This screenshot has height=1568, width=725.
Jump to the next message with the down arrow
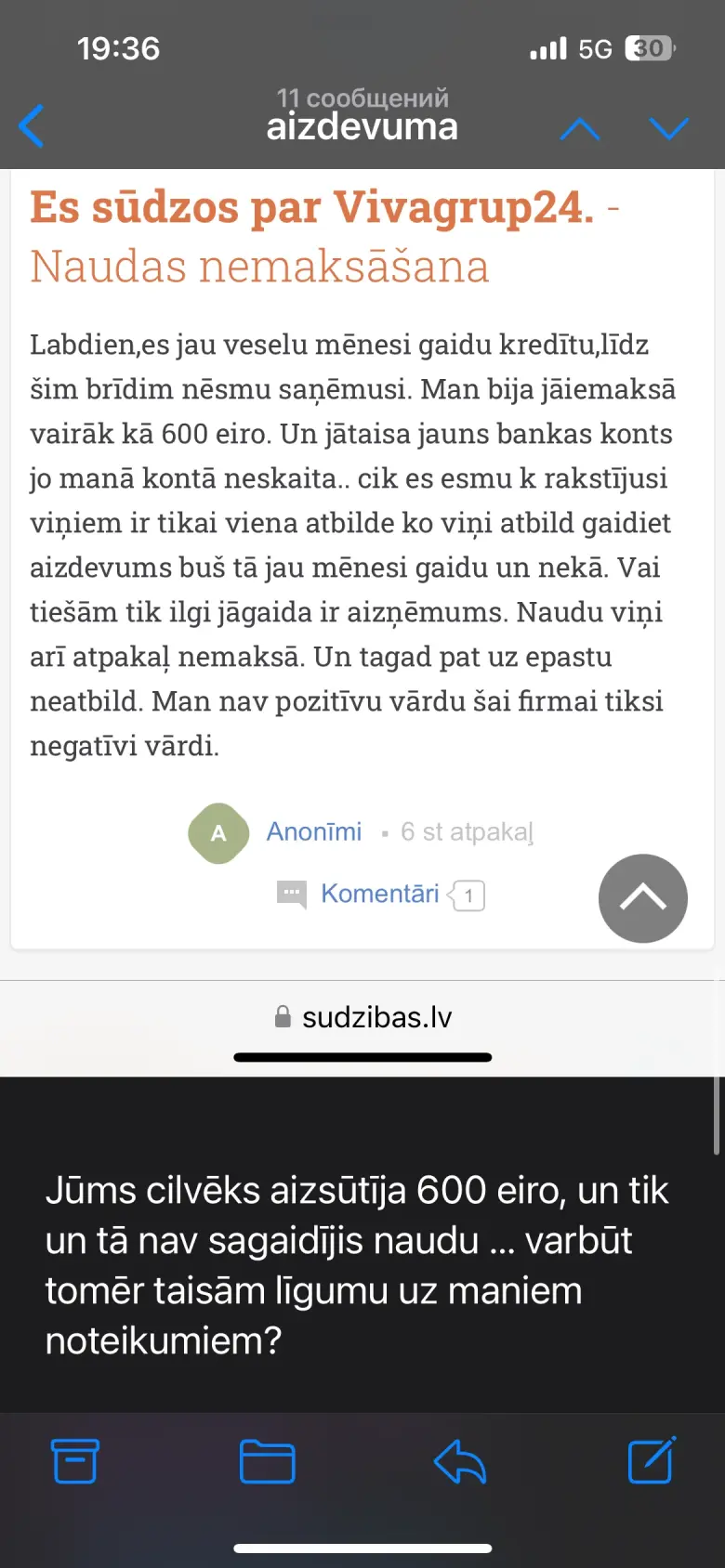click(669, 128)
